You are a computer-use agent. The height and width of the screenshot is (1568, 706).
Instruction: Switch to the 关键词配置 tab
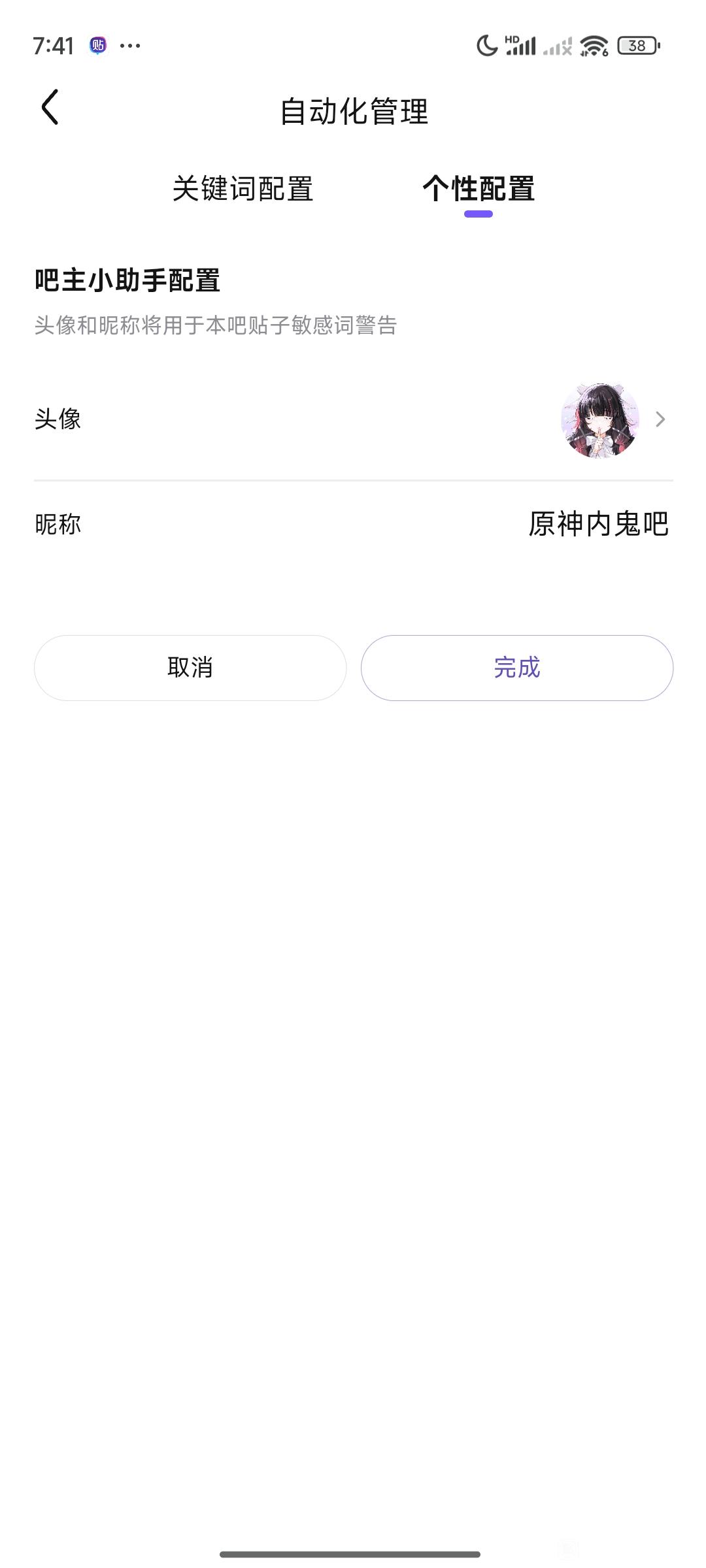point(243,189)
